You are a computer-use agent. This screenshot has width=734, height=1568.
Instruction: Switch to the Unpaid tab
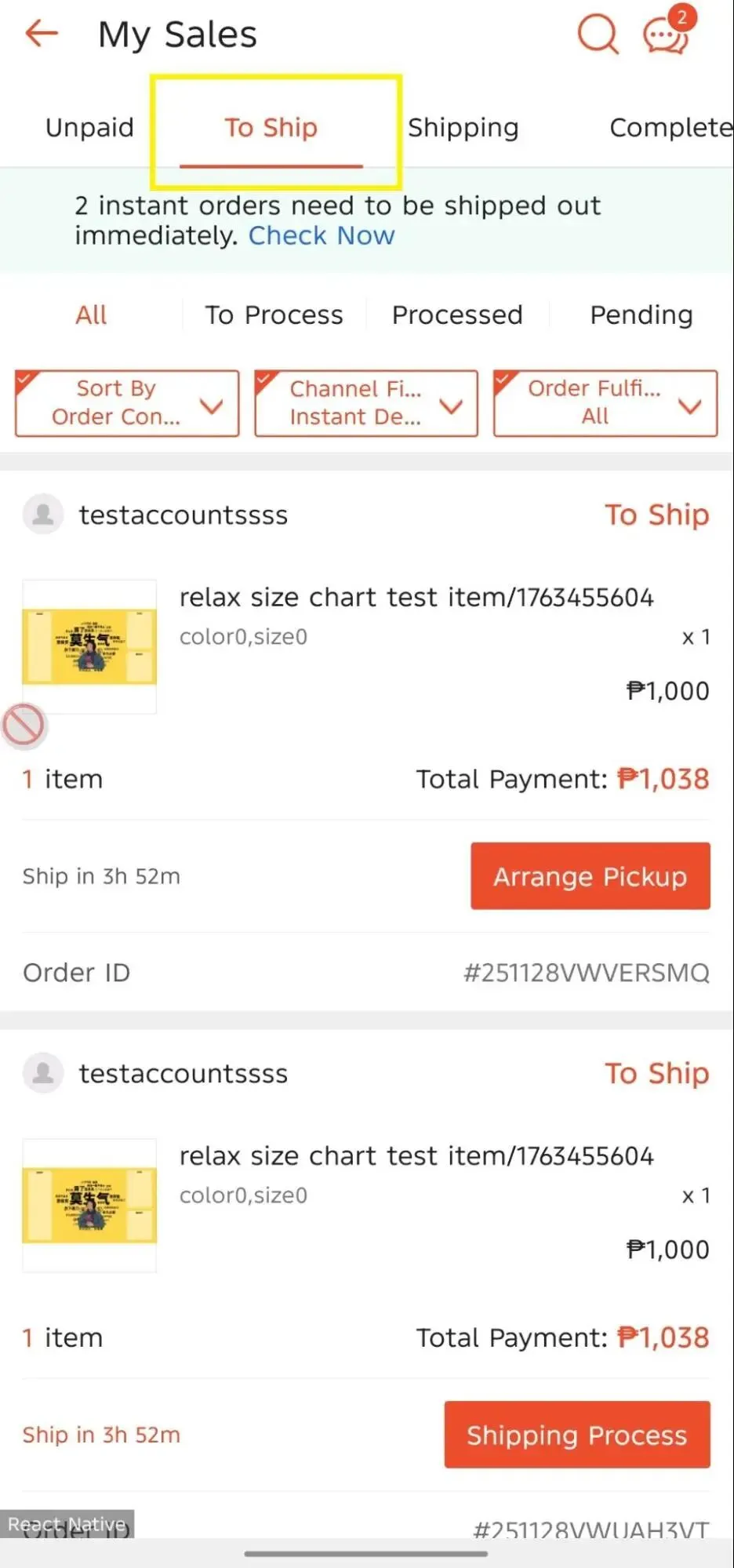89,127
